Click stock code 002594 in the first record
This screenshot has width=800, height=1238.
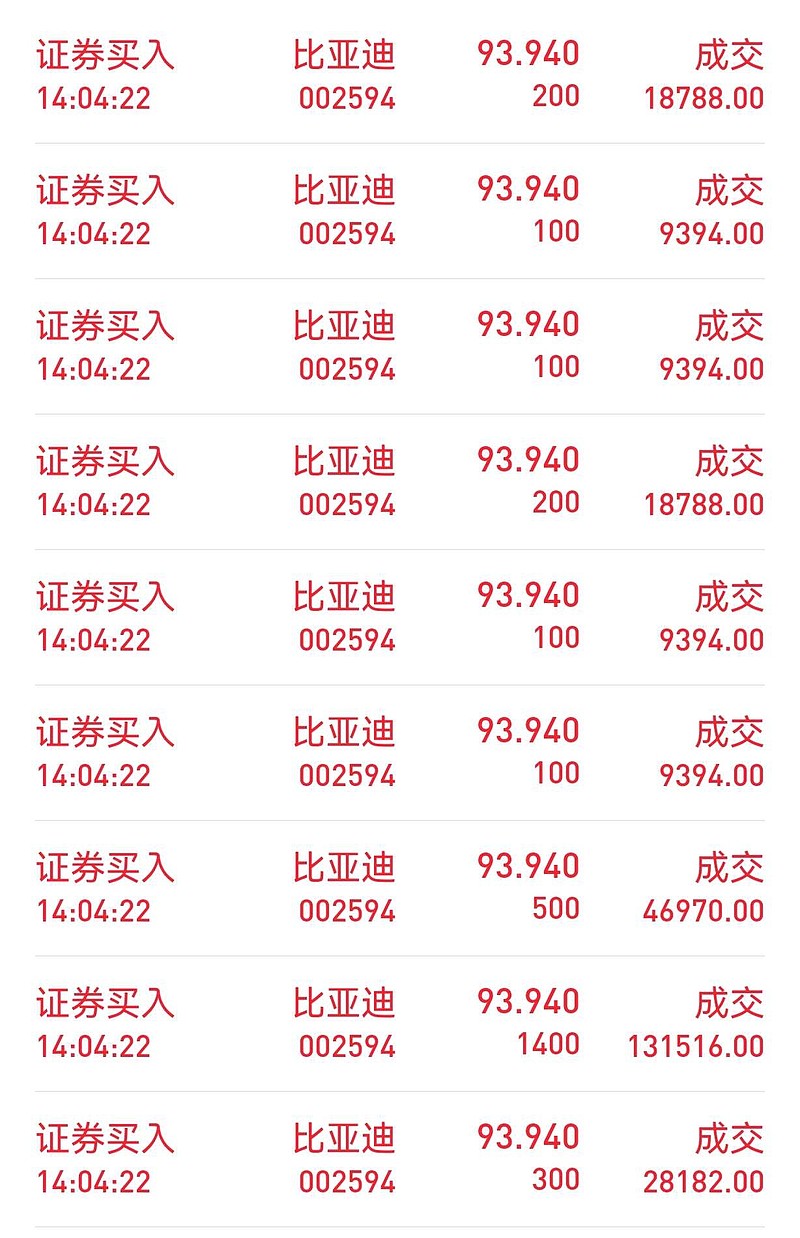[x=345, y=96]
